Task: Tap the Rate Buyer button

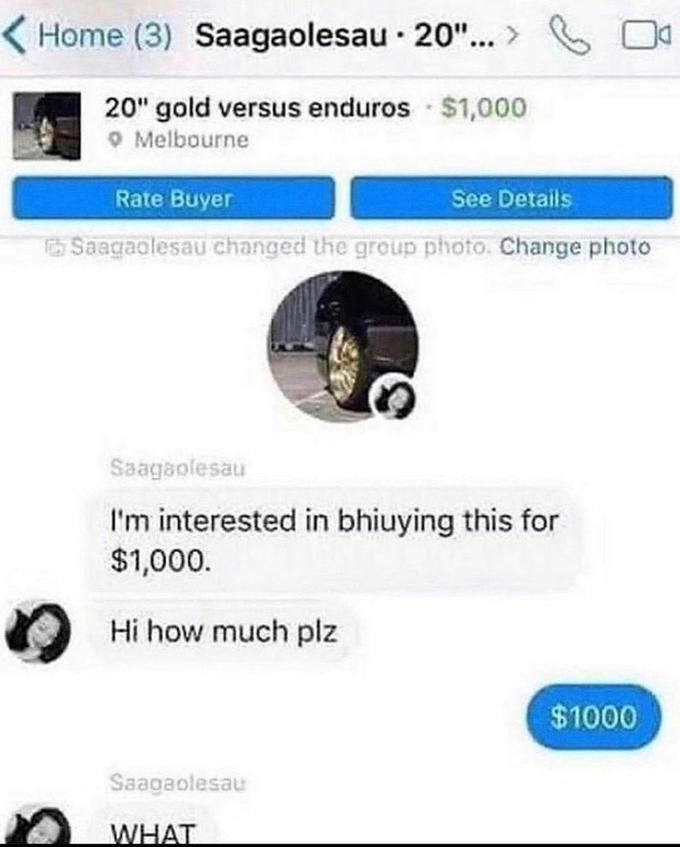Action: click(x=173, y=198)
